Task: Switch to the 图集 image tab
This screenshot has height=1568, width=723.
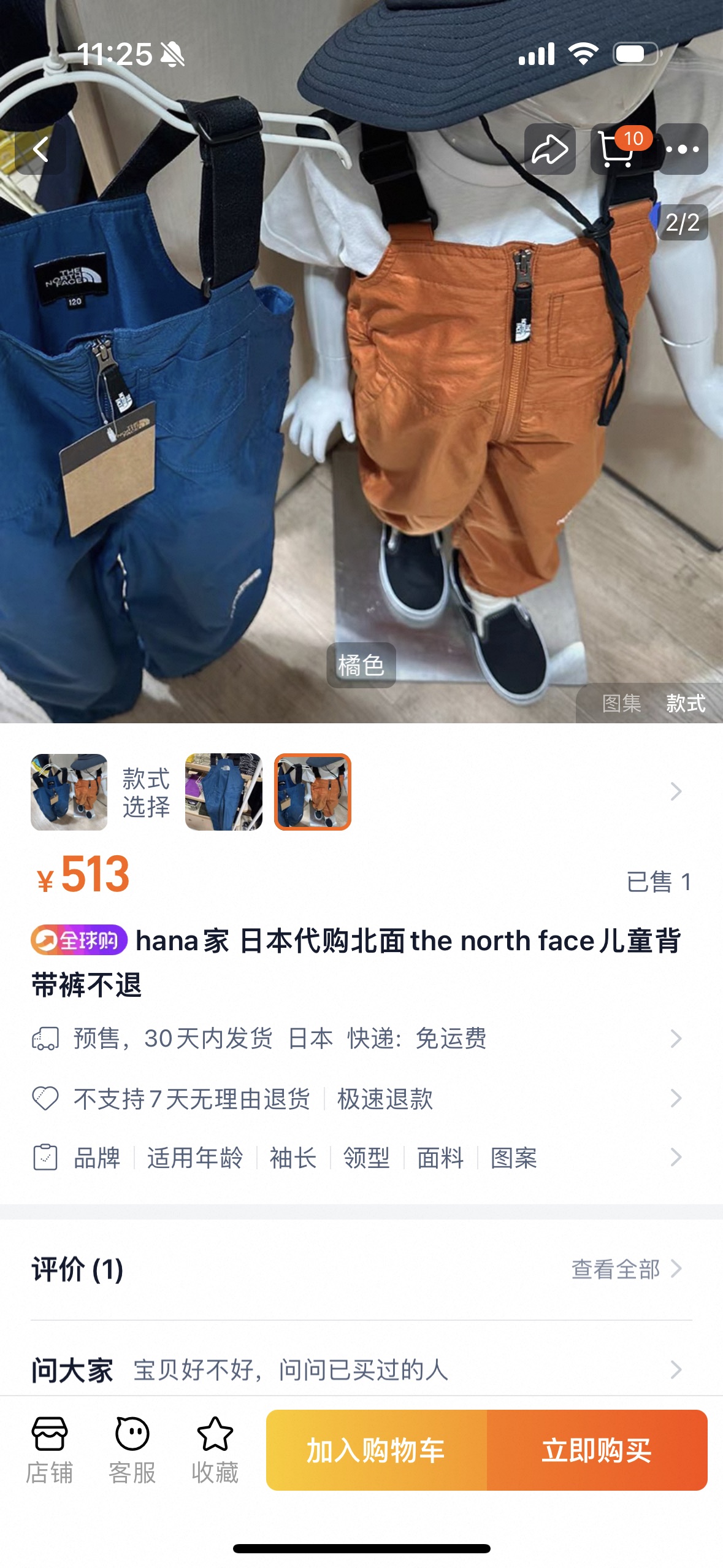Action: click(621, 703)
